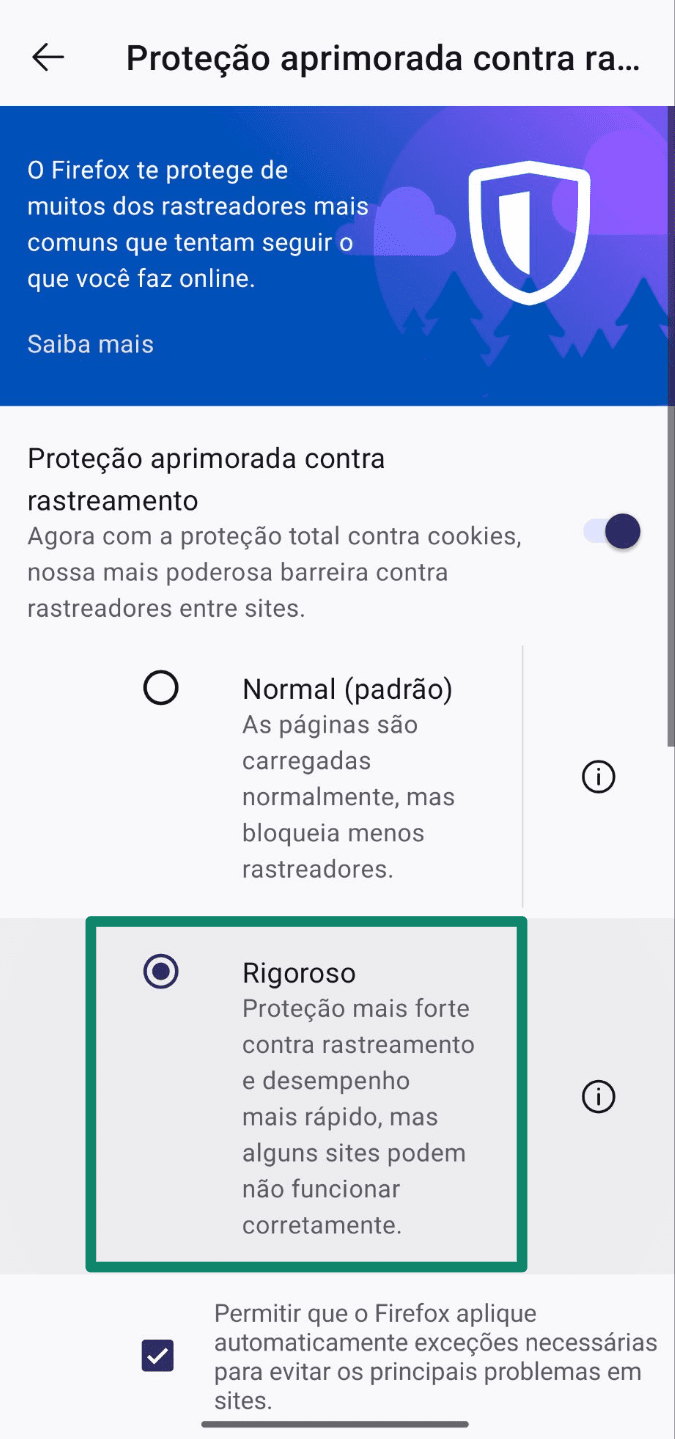Open the Saiba mais link
The image size is (675, 1439).
[90, 345]
